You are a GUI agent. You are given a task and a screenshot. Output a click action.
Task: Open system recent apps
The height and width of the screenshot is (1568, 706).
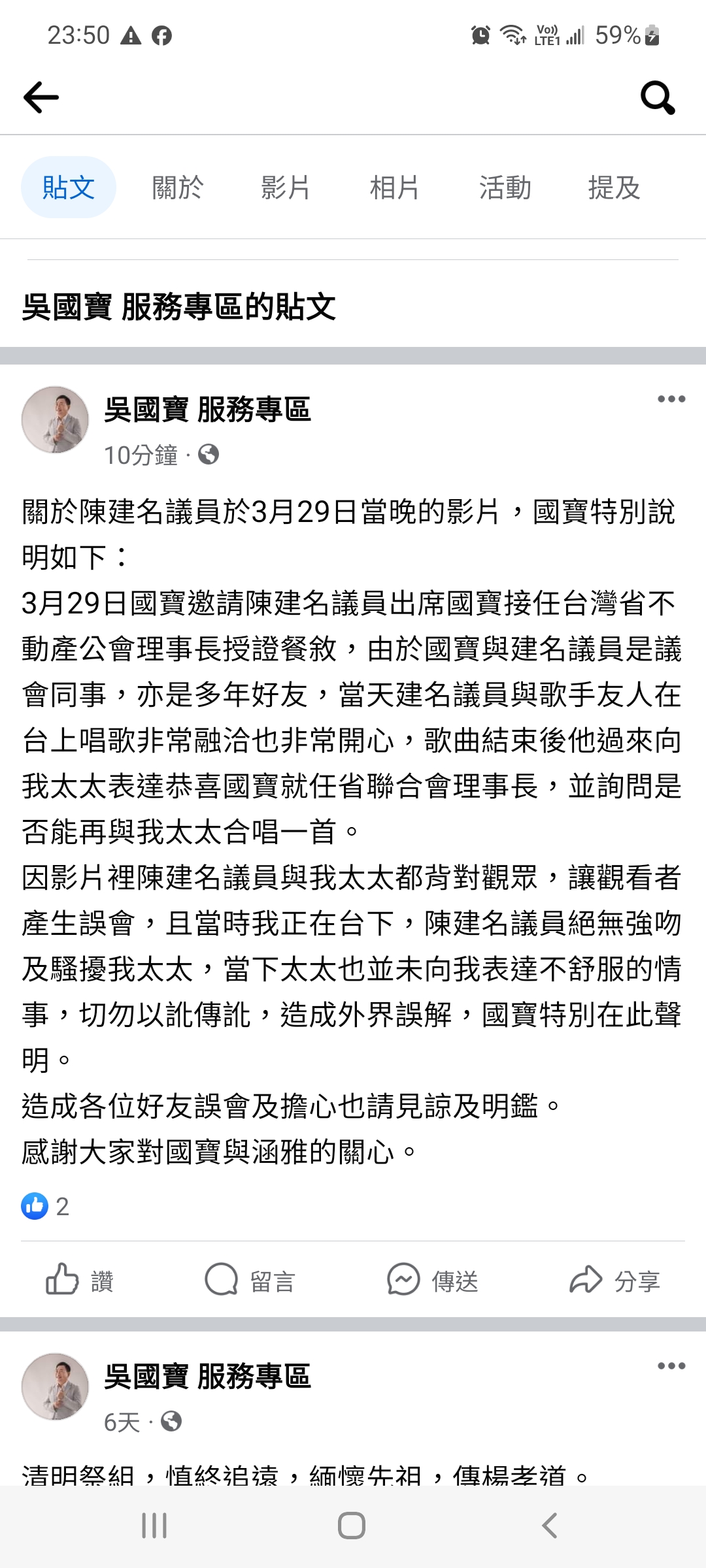154,1526
